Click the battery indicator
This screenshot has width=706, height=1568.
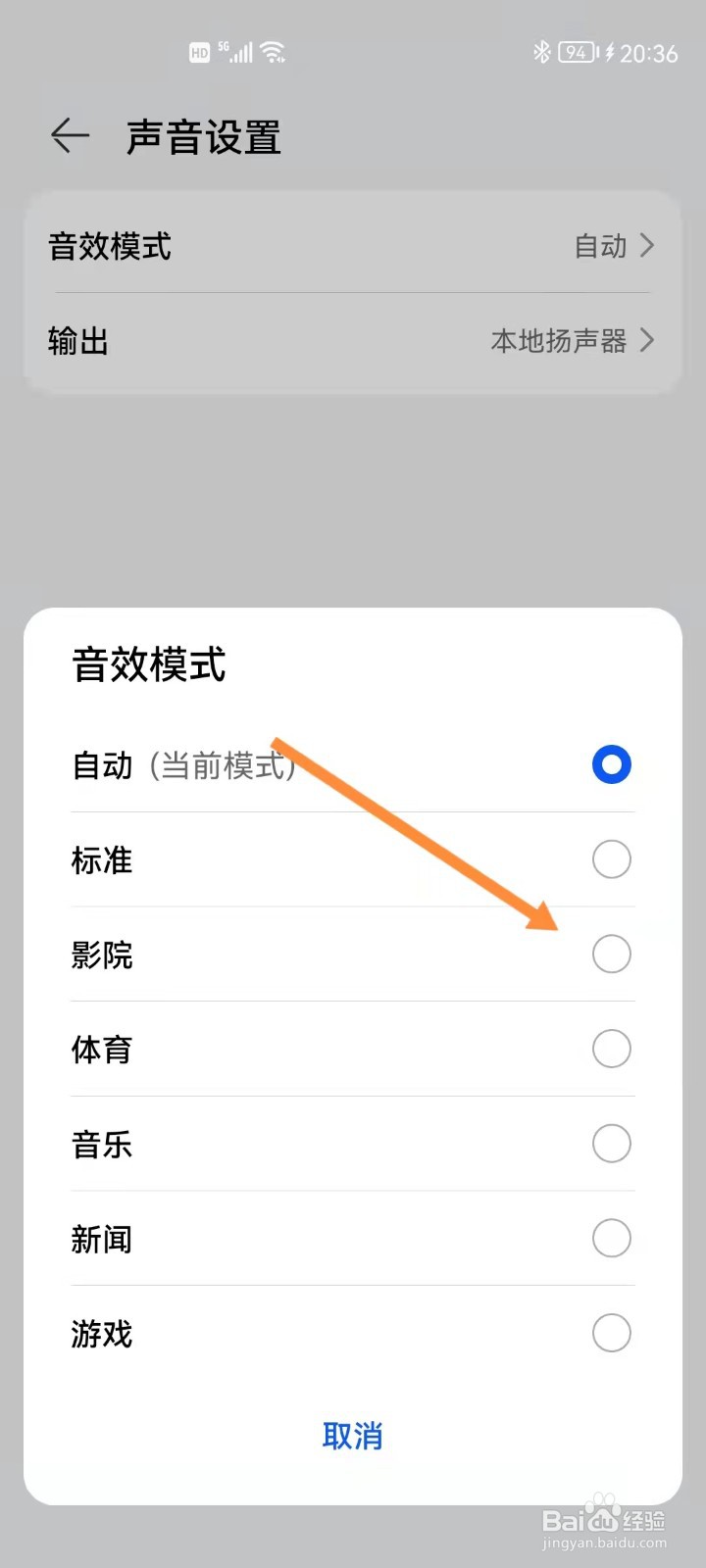click(x=578, y=53)
